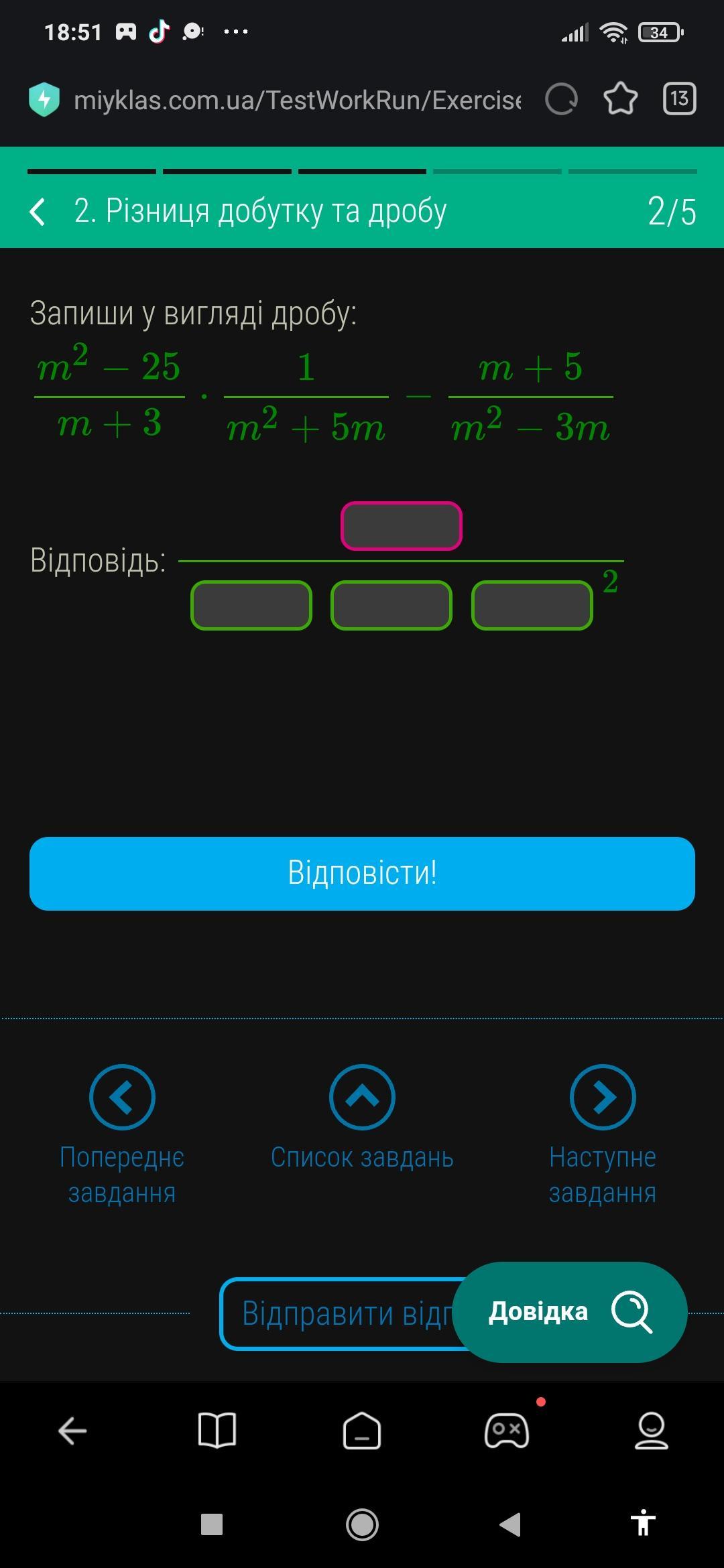This screenshot has height=1568, width=724.
Task: Focus the numerator answer field
Action: point(401,526)
